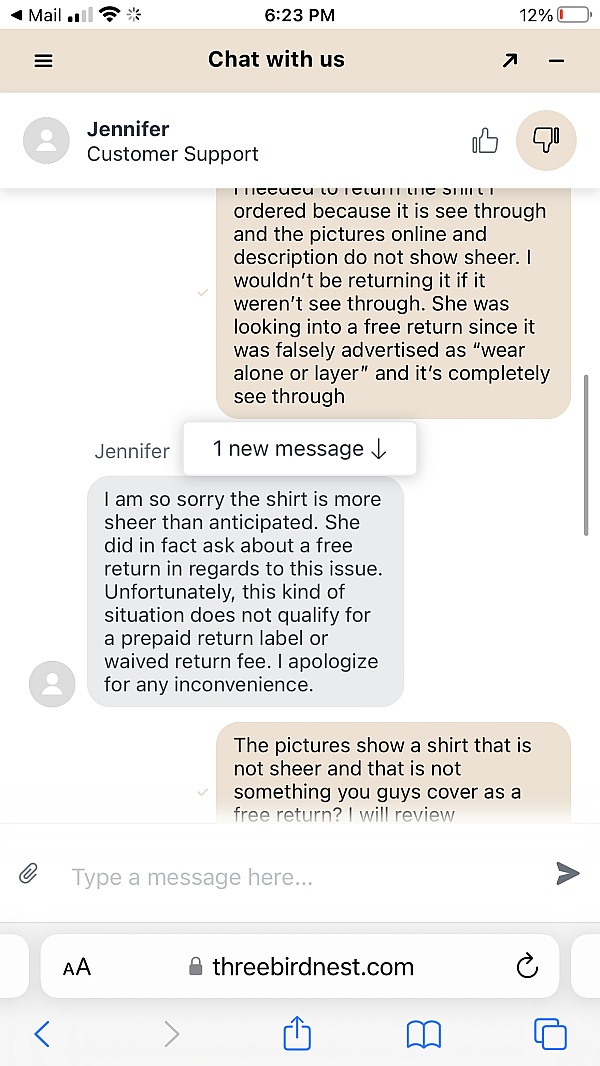600x1066 pixels.
Task: Attach a file with the paperclip
Action: pos(28,872)
